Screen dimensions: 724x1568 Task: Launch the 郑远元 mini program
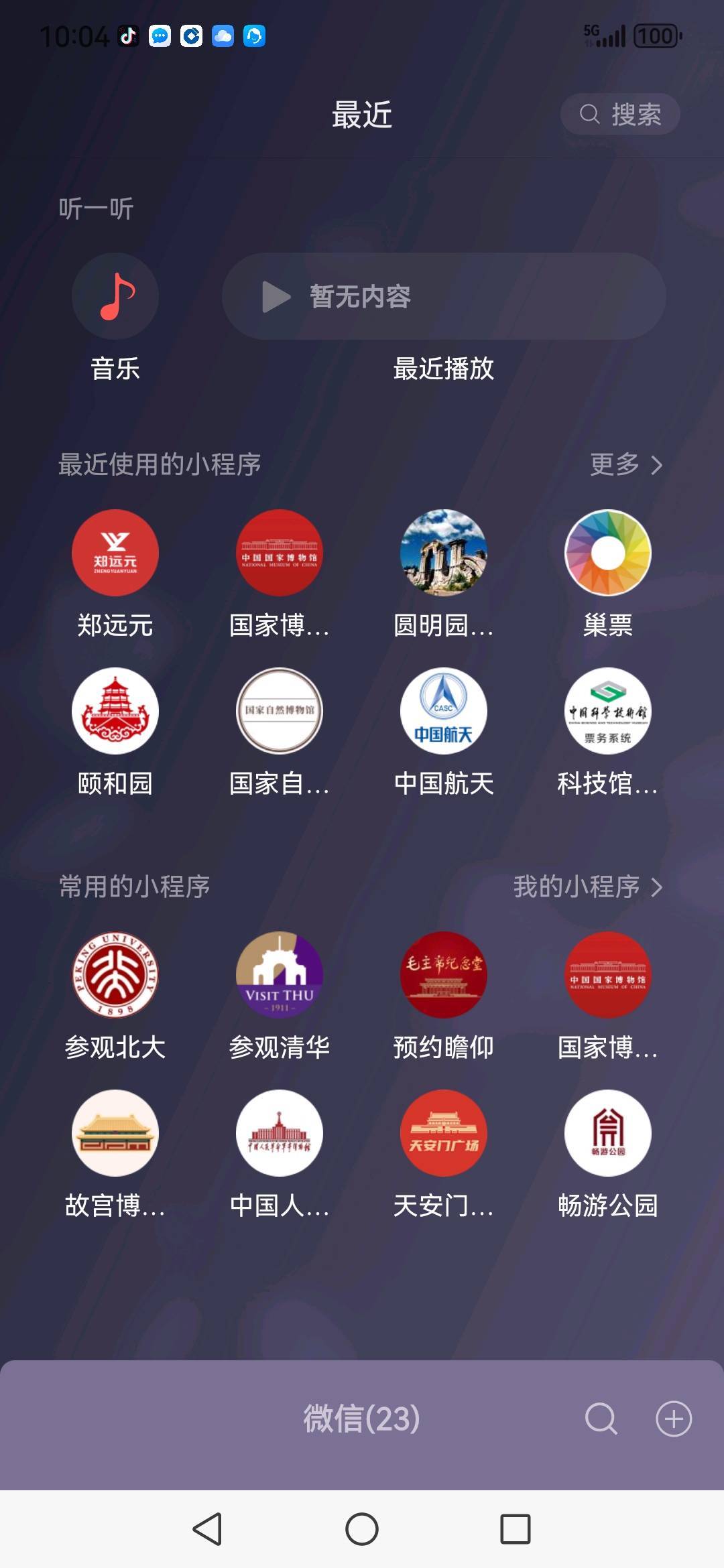click(115, 553)
